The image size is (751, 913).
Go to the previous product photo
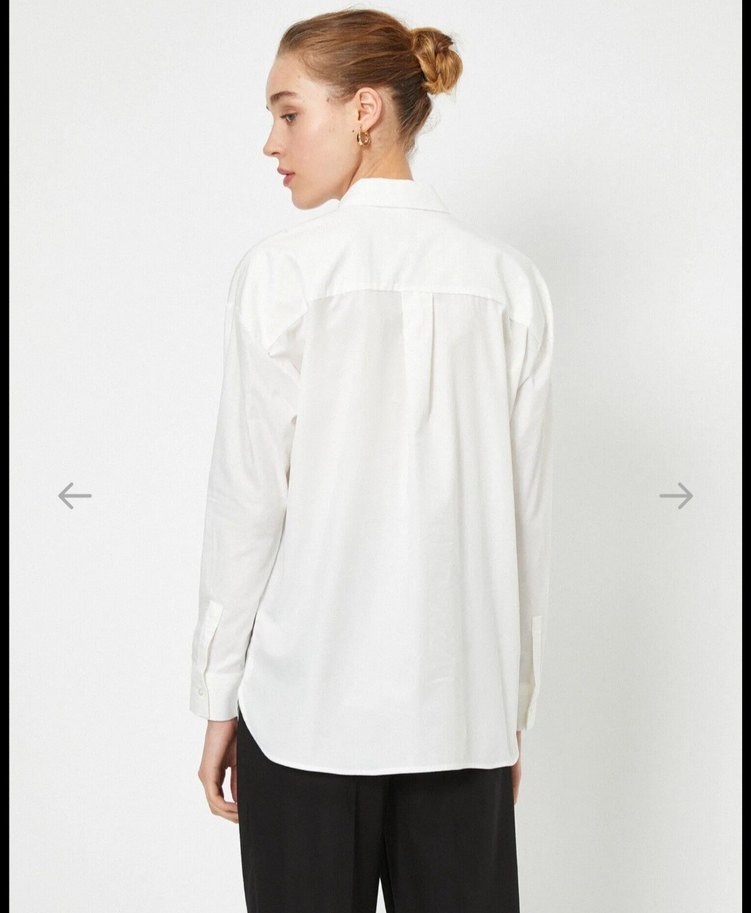[x=75, y=495]
